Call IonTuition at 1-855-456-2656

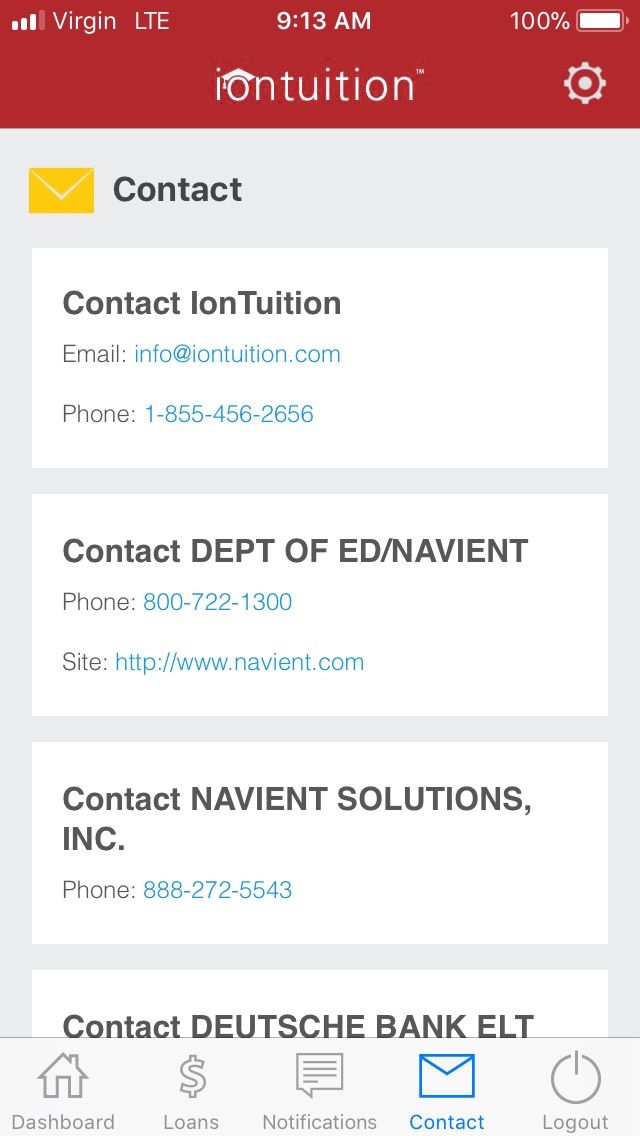tap(228, 414)
